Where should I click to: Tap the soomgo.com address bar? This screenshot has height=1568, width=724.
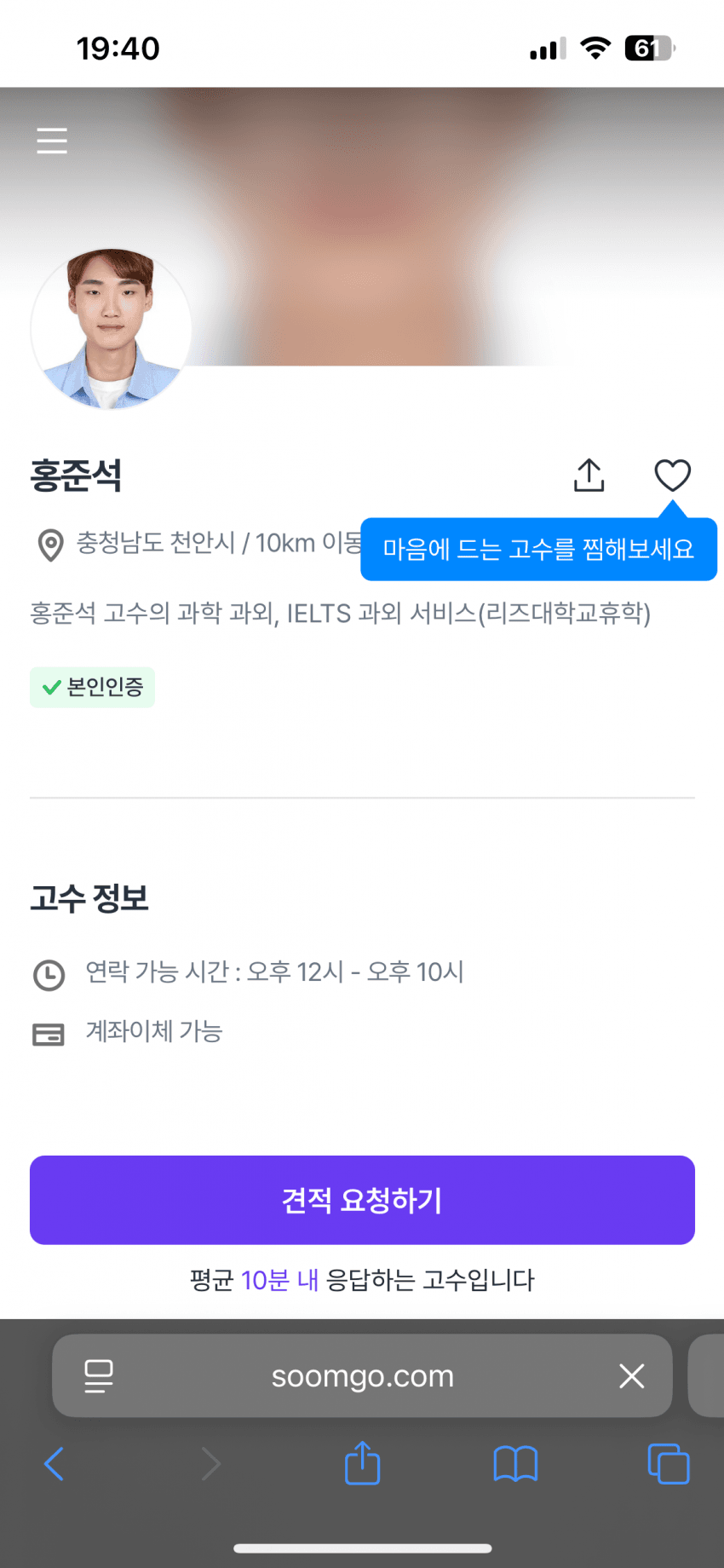pyautogui.click(x=362, y=1376)
